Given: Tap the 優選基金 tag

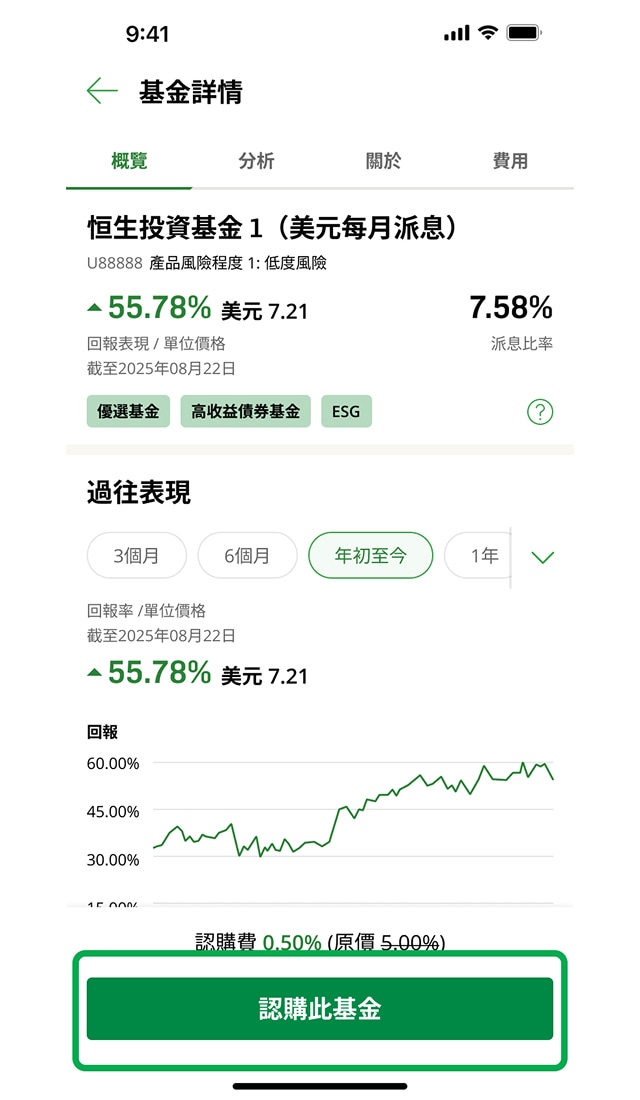Looking at the screenshot, I should [128, 411].
